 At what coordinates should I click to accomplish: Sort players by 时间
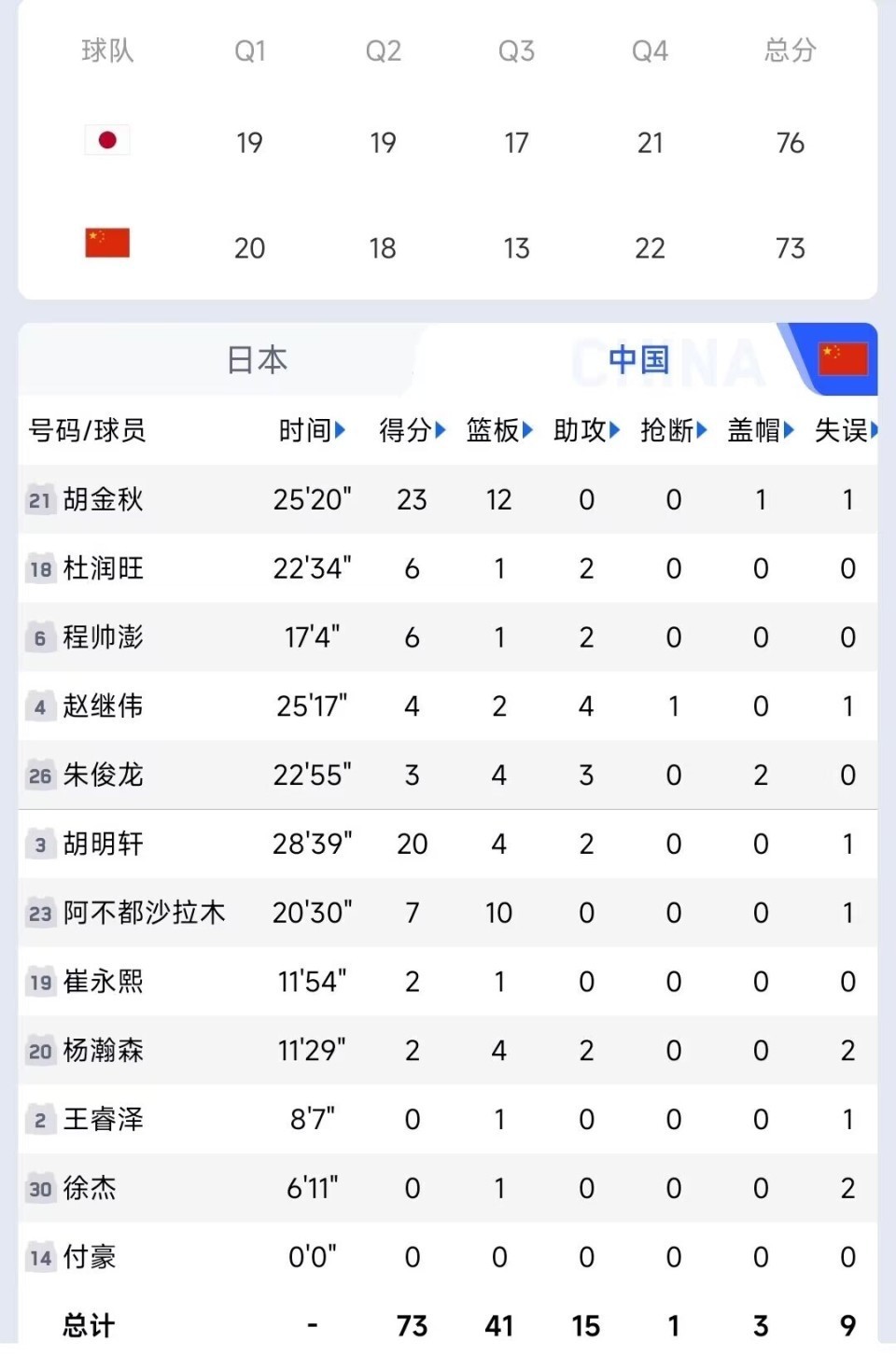[312, 430]
